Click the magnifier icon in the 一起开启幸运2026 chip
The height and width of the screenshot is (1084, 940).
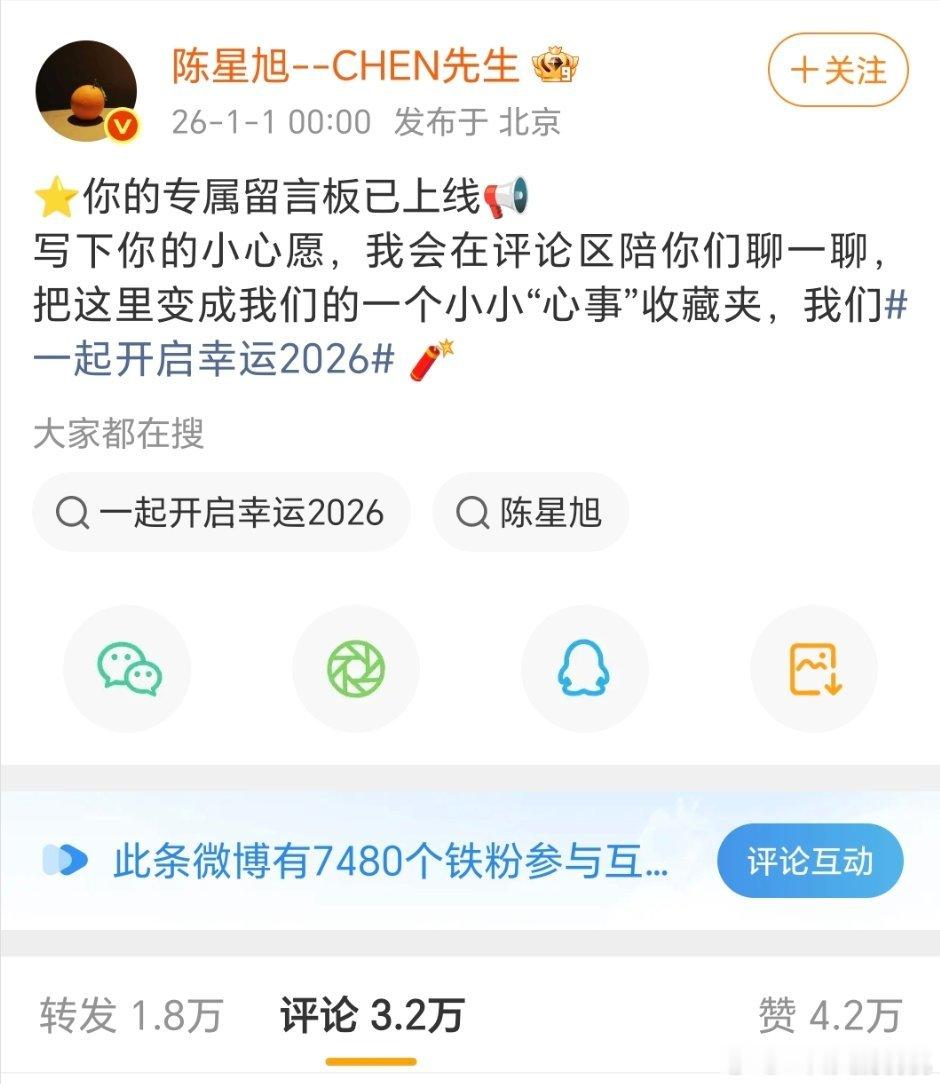pos(73,511)
